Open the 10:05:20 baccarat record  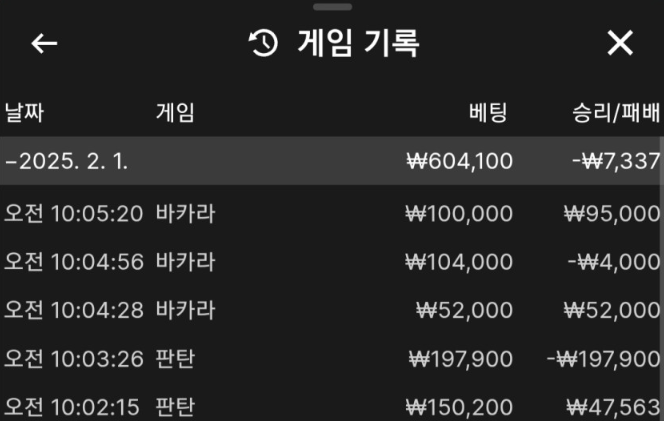(330, 214)
